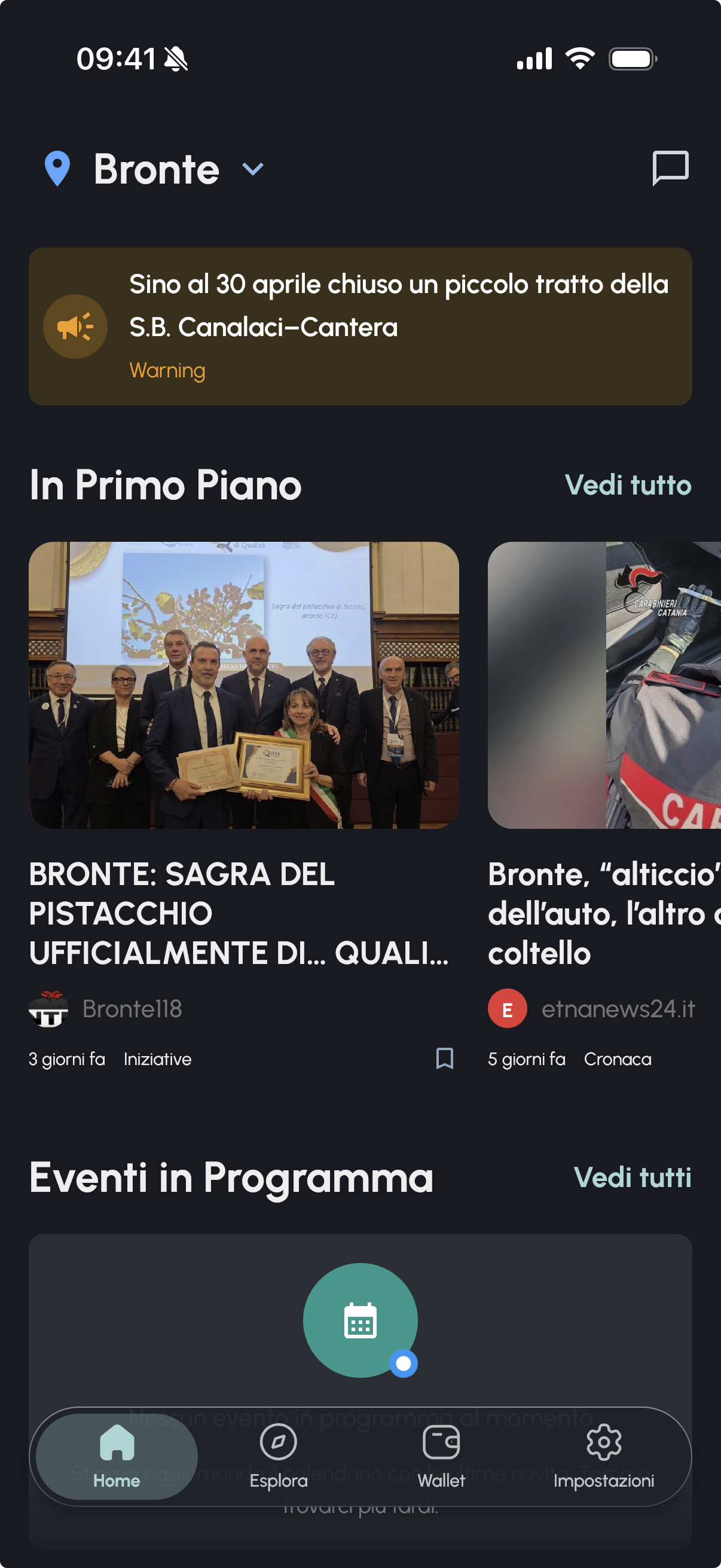Click the etnanews24.it red avatar
721x1568 pixels.
[x=508, y=1008]
